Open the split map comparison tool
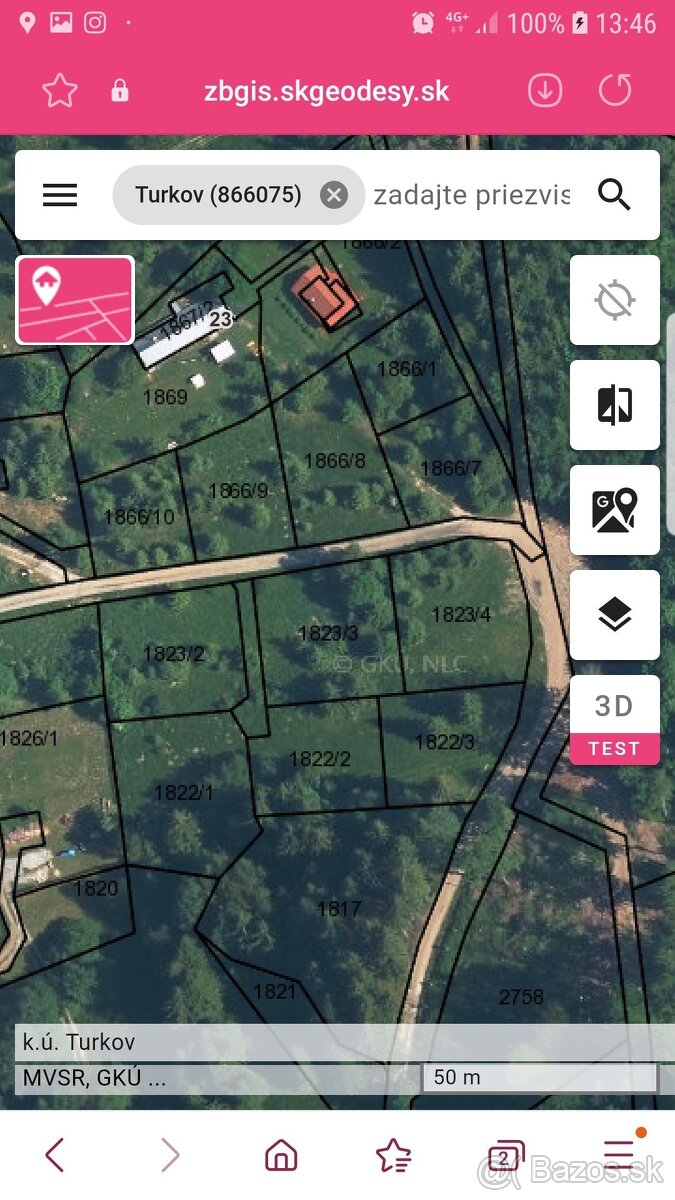Viewport: 675px width, 1200px height. tap(614, 405)
